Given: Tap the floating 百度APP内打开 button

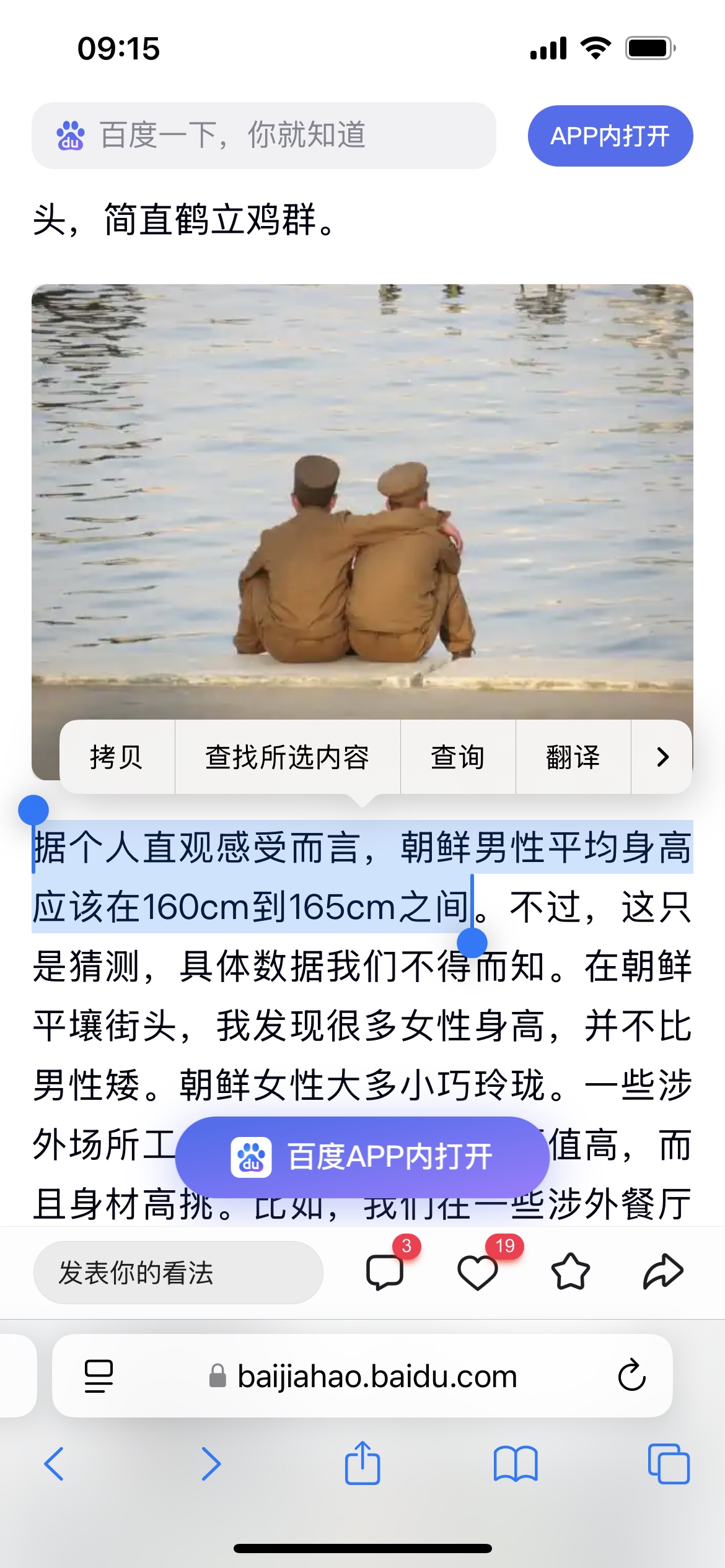Looking at the screenshot, I should tap(362, 1156).
